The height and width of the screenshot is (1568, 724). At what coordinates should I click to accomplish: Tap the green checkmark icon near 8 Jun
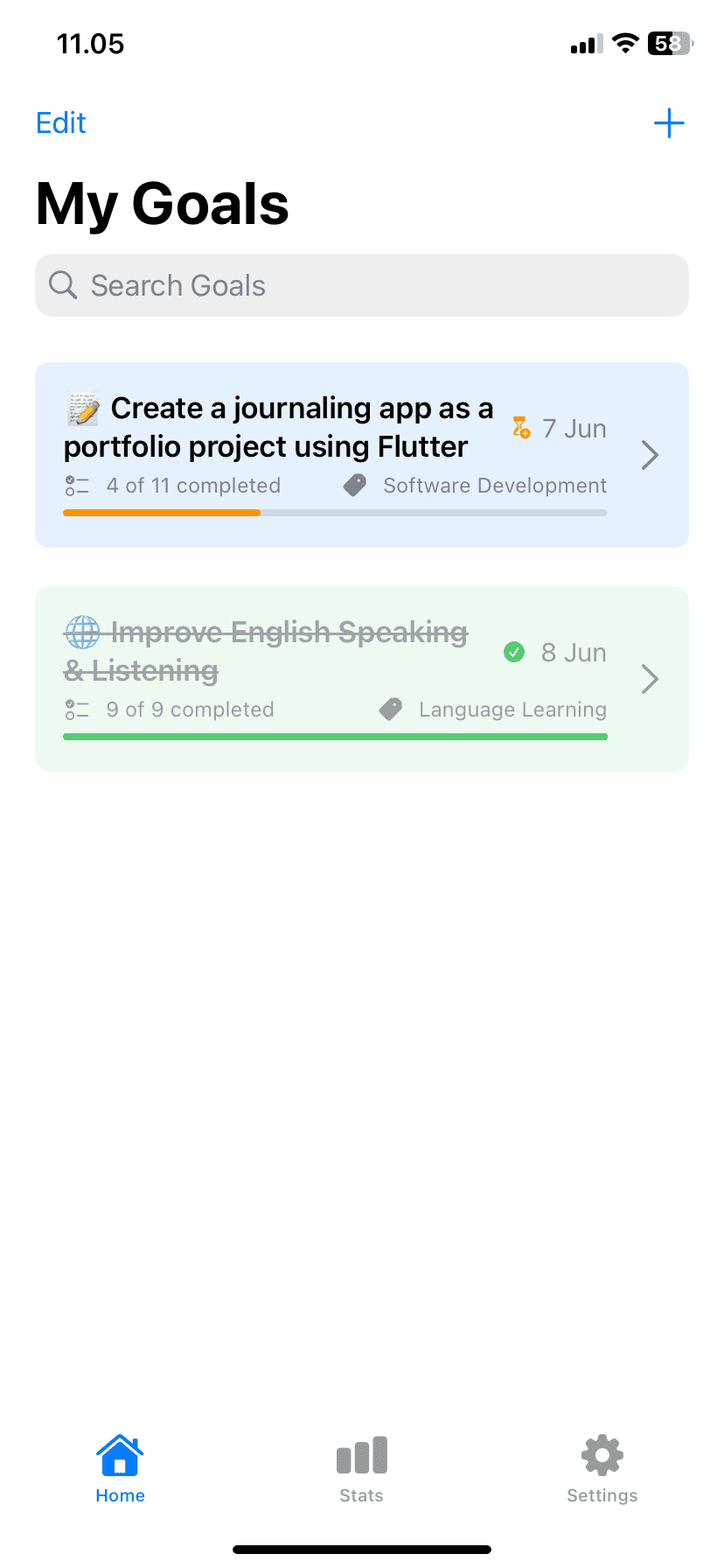click(x=514, y=652)
